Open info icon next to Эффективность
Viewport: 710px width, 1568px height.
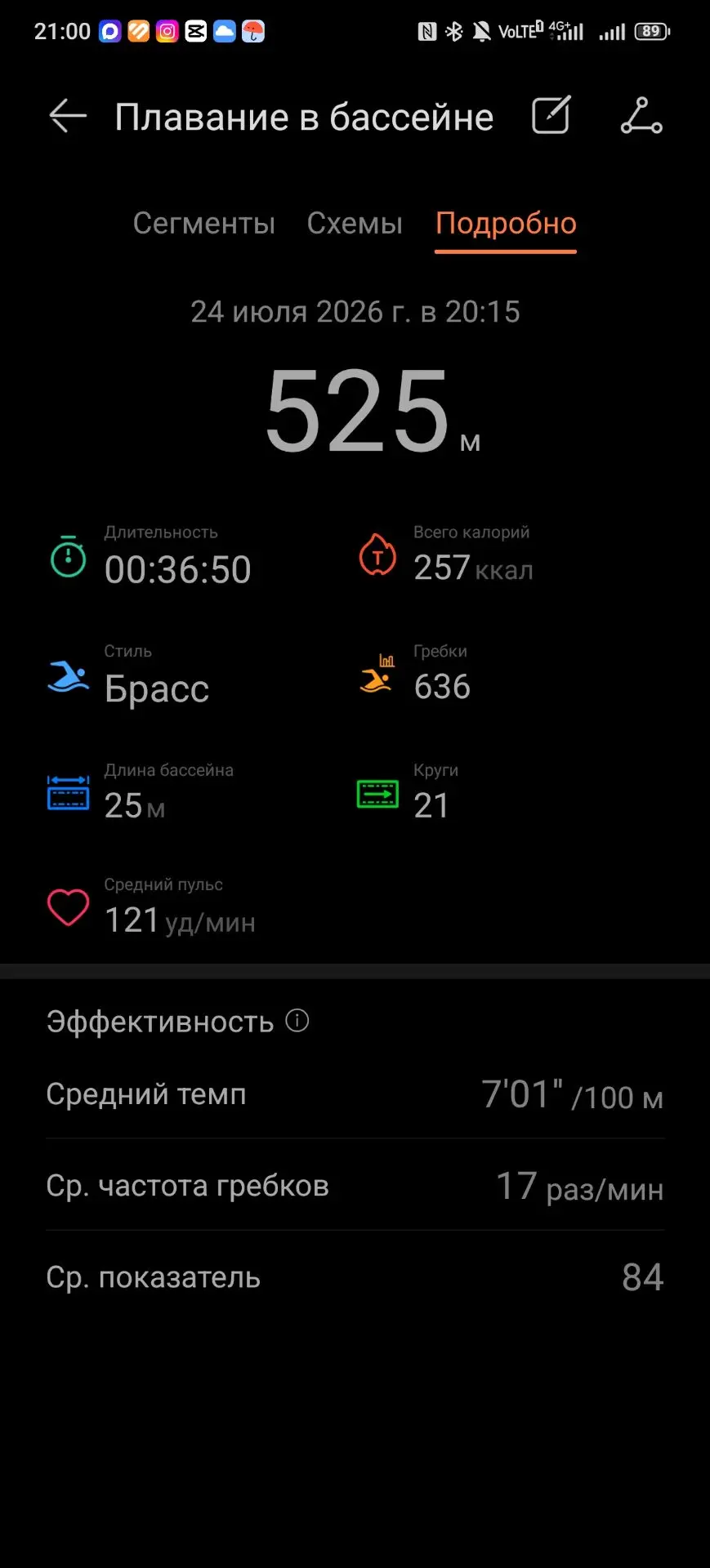tap(297, 1020)
